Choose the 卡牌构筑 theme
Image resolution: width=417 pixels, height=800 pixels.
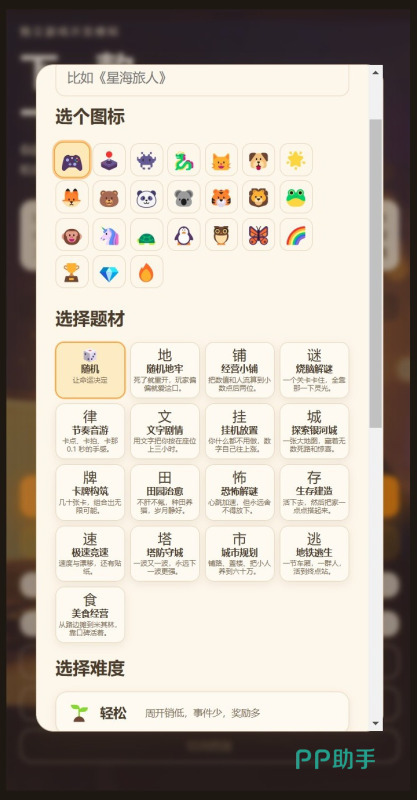click(x=90, y=492)
